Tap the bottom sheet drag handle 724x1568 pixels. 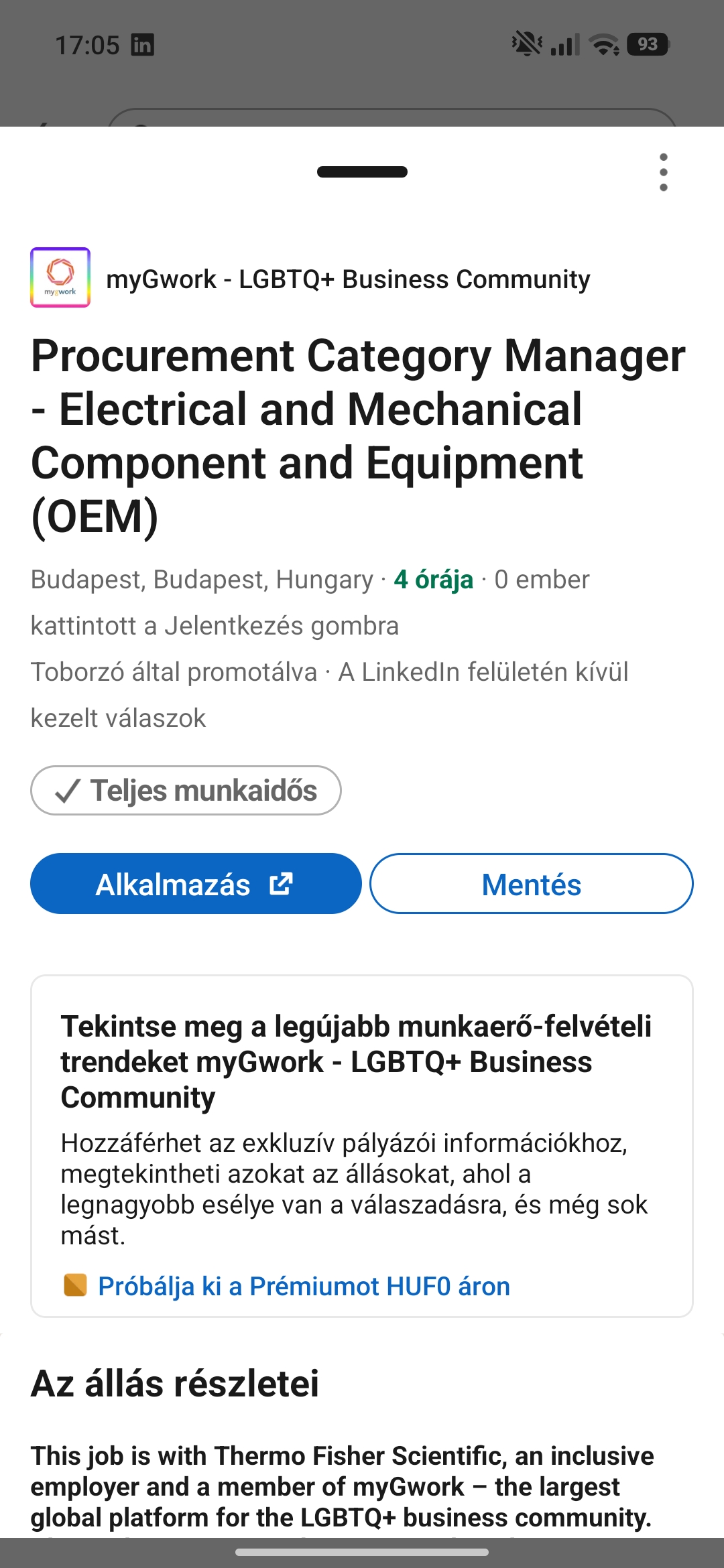(x=362, y=172)
